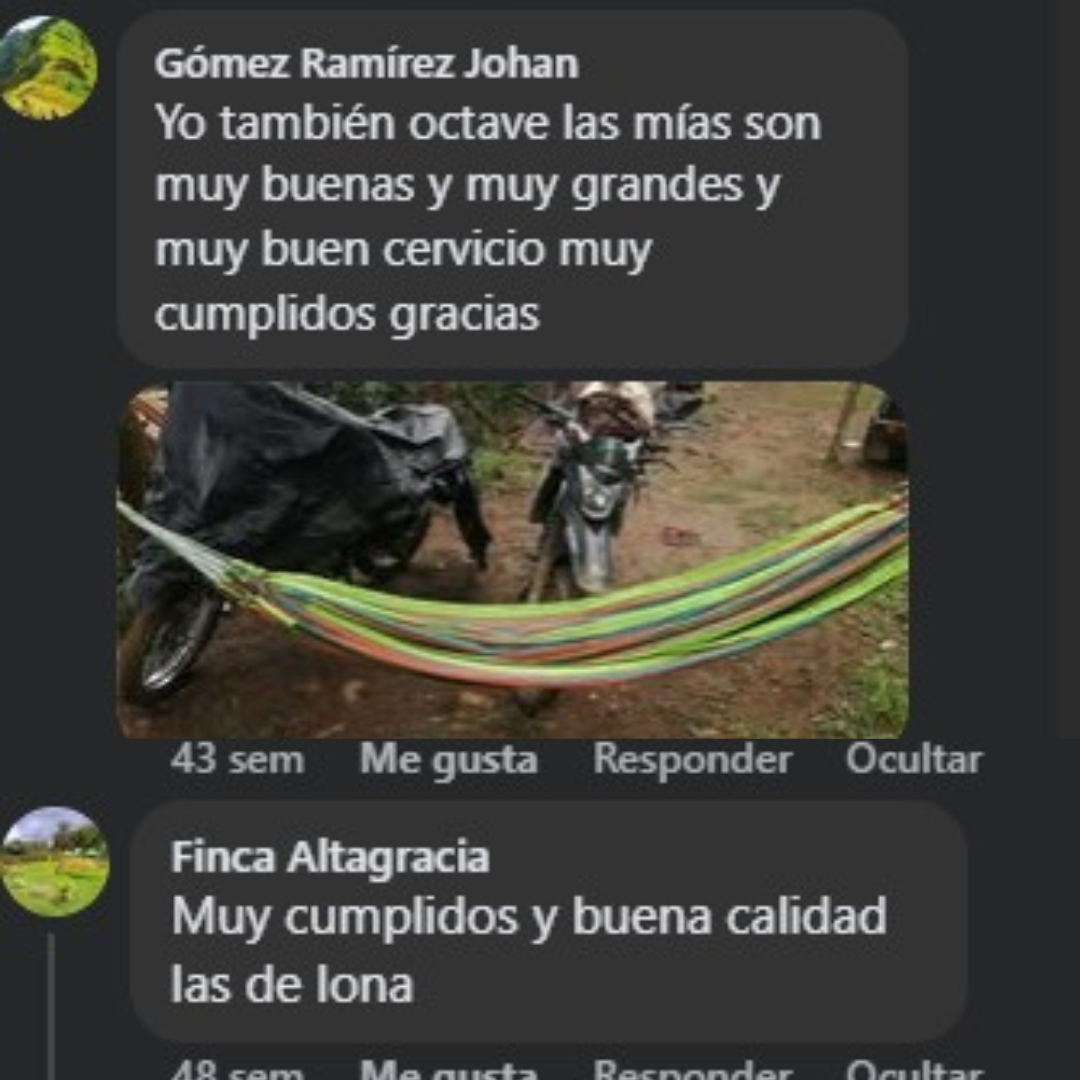Reply to Gómez Ramírez Johan's comment
The image size is (1080, 1080).
[692, 760]
